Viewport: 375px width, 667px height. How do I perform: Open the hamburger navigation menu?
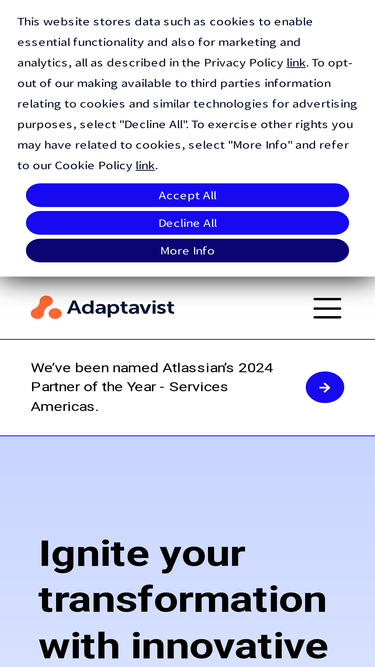[x=327, y=308]
